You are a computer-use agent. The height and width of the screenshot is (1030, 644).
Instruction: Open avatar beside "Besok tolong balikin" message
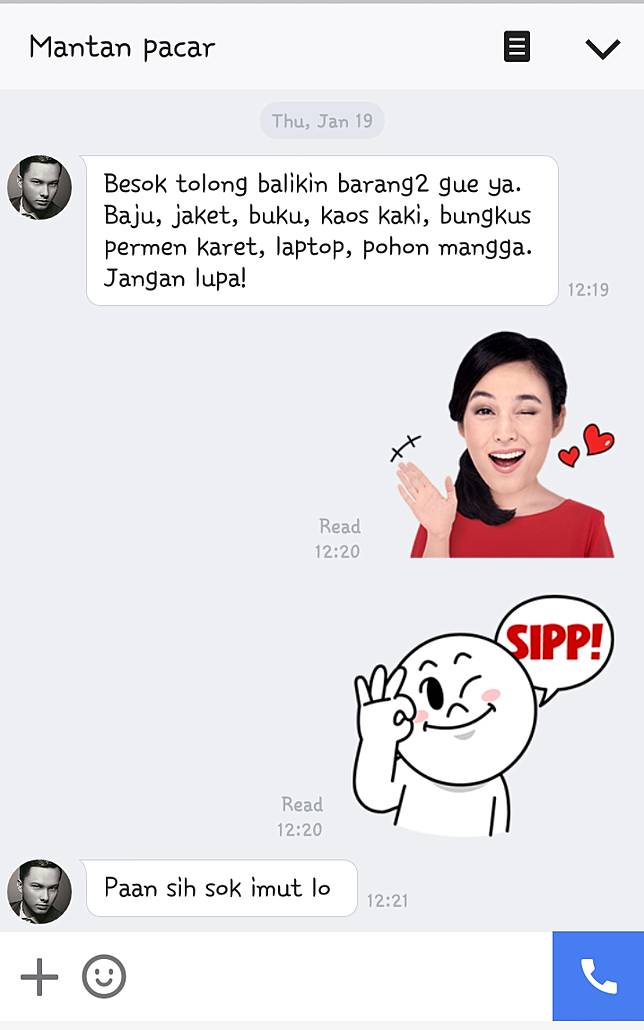point(40,187)
